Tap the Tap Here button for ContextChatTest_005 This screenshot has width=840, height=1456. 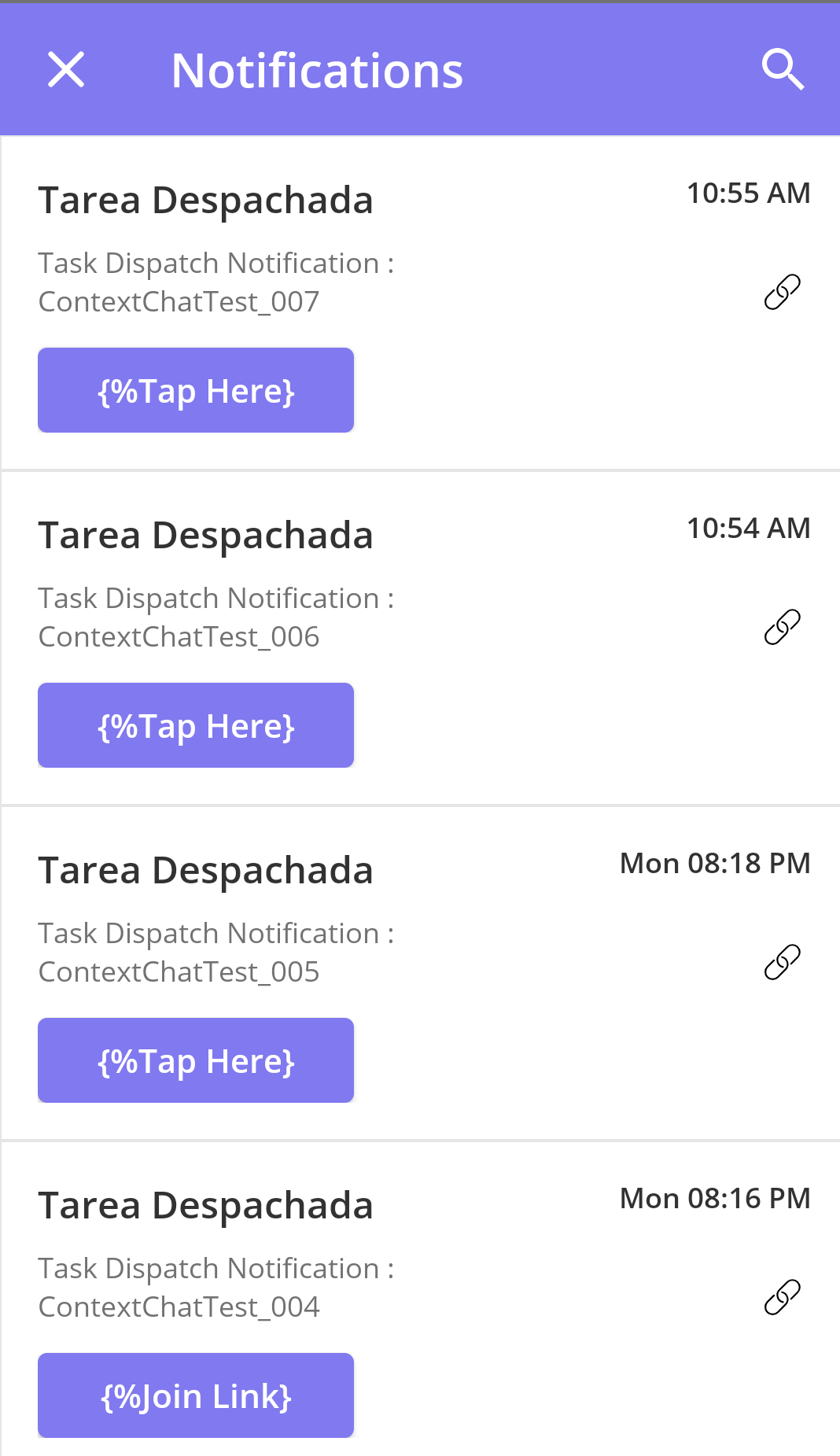196,1060
